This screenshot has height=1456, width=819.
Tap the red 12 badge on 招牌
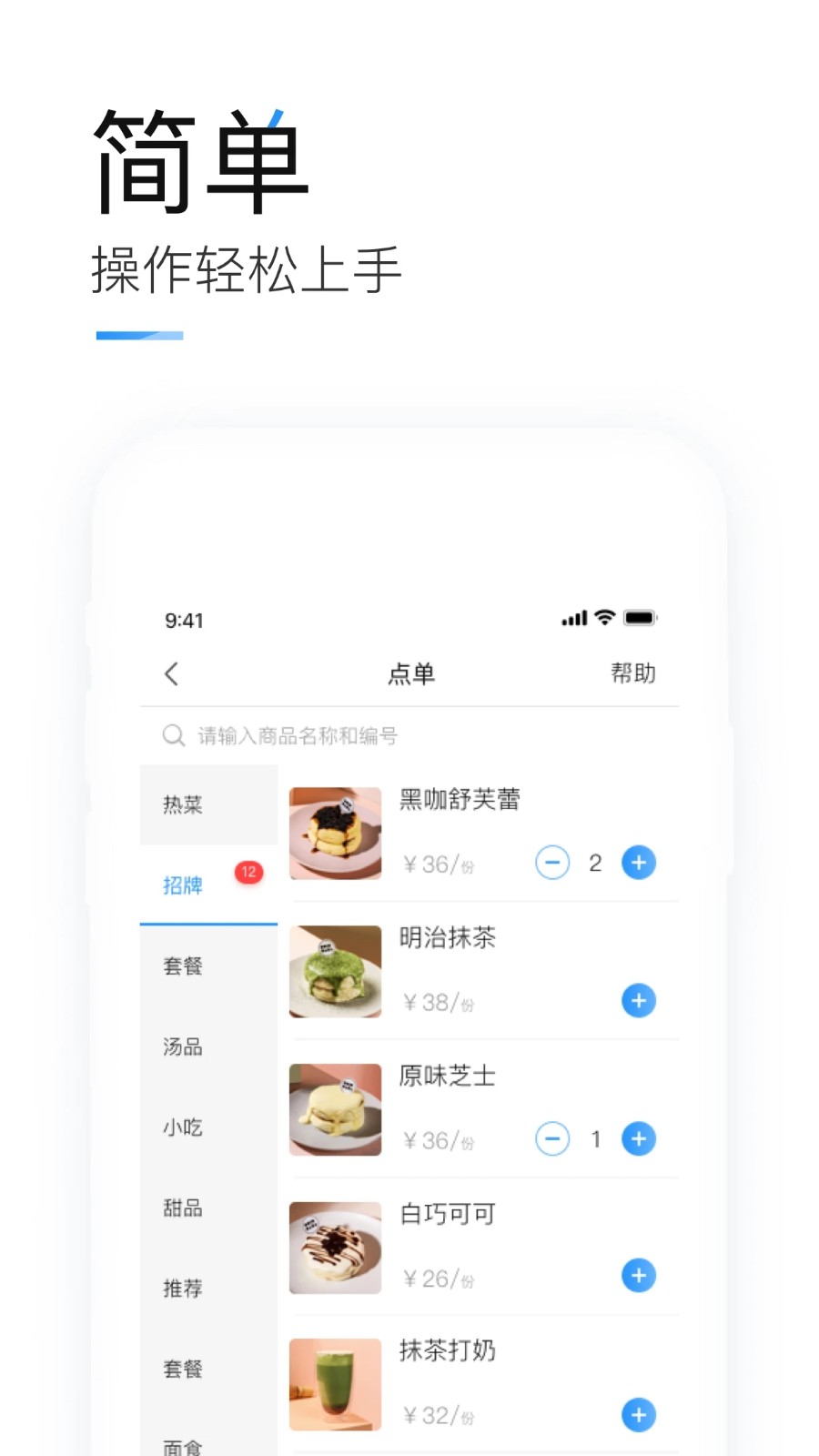(x=248, y=871)
